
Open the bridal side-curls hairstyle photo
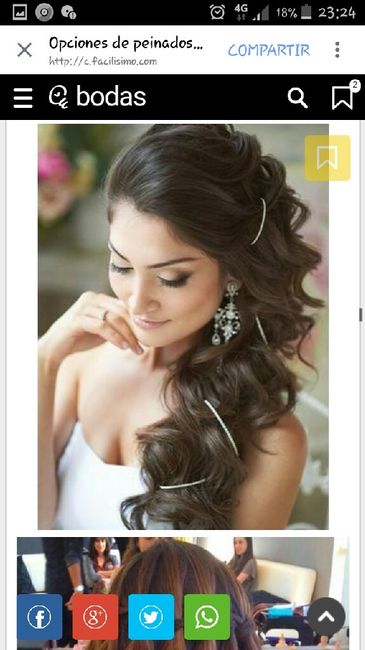click(x=183, y=327)
